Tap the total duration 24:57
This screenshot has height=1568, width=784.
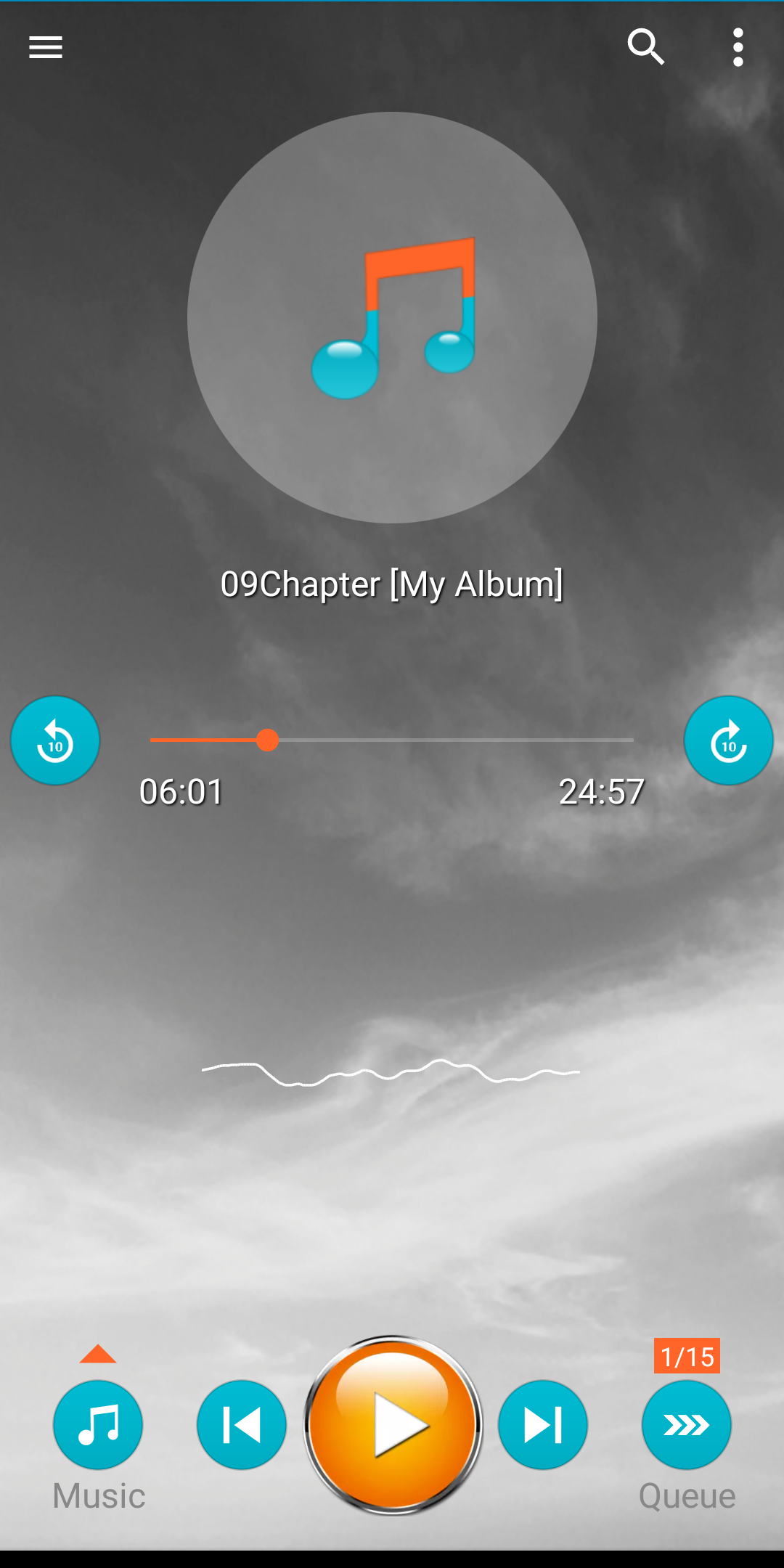coord(601,792)
